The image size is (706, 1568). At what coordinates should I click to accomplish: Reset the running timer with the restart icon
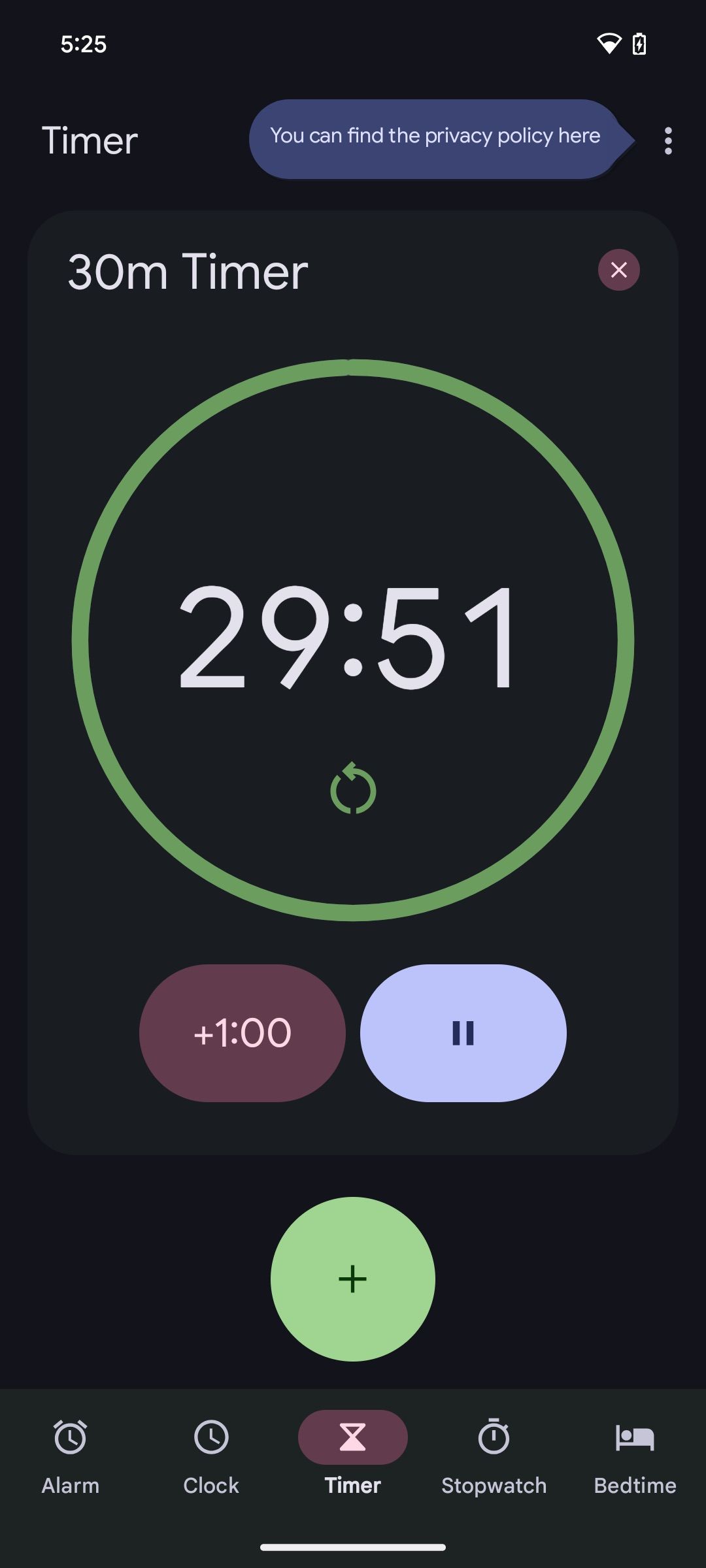[352, 789]
